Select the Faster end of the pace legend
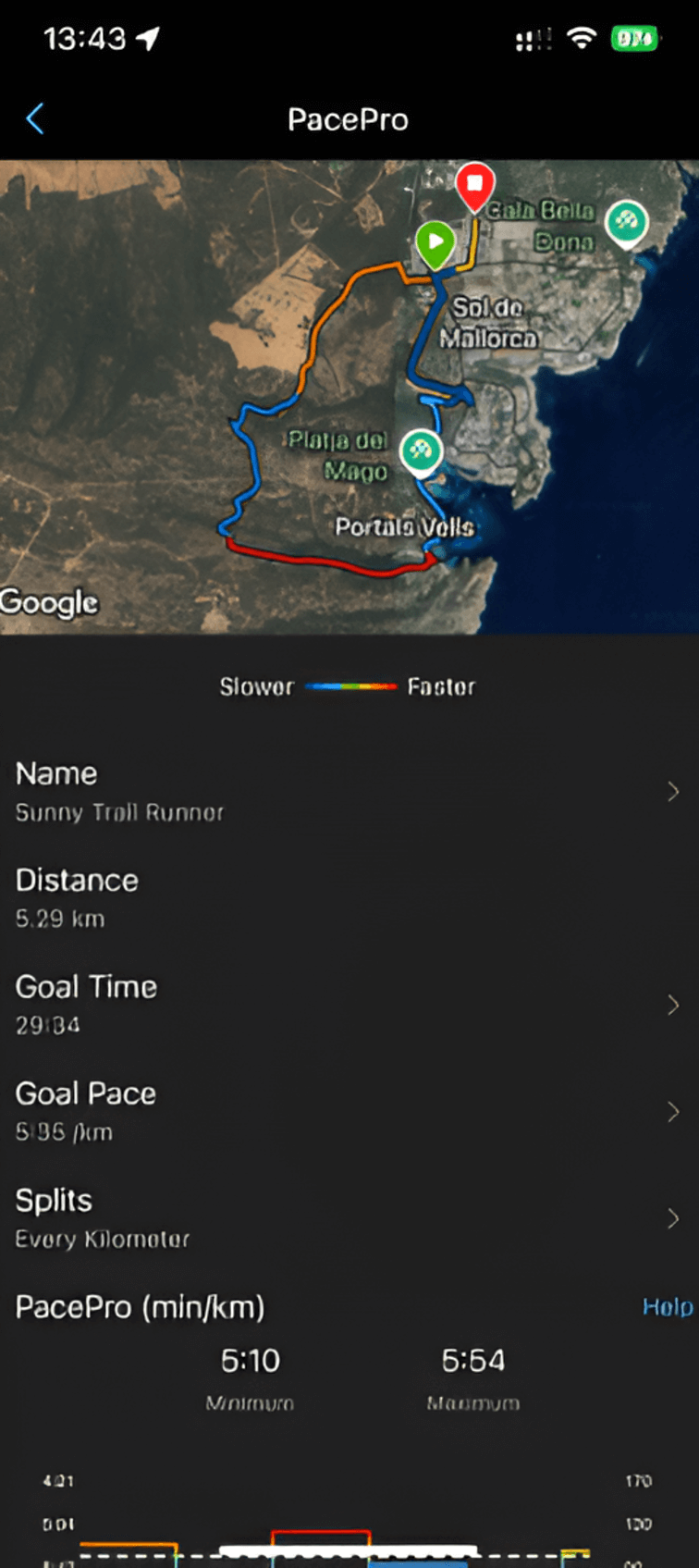699x1568 pixels. point(441,686)
